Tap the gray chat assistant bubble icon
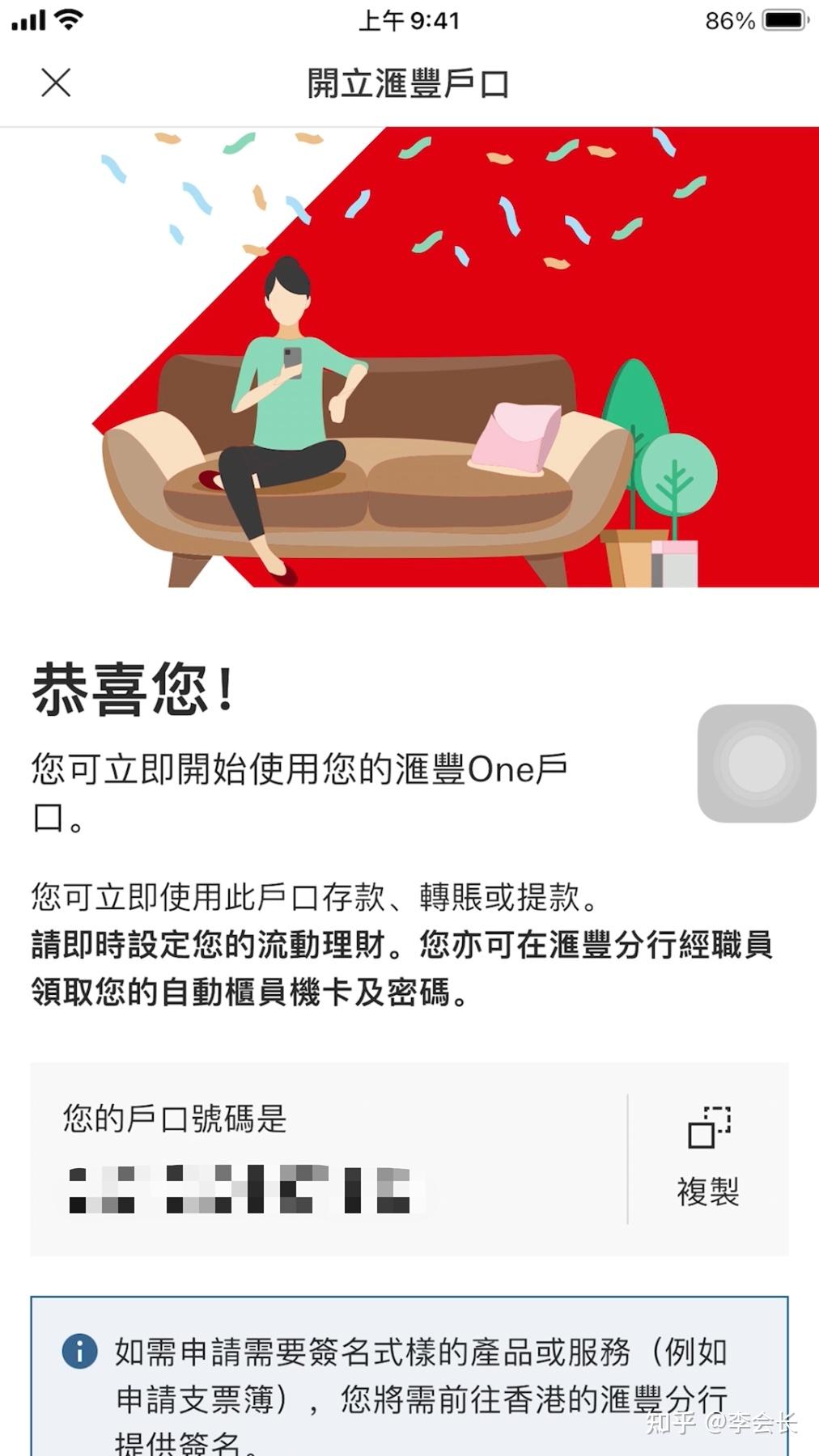This screenshot has width=819, height=1456. pos(757,762)
